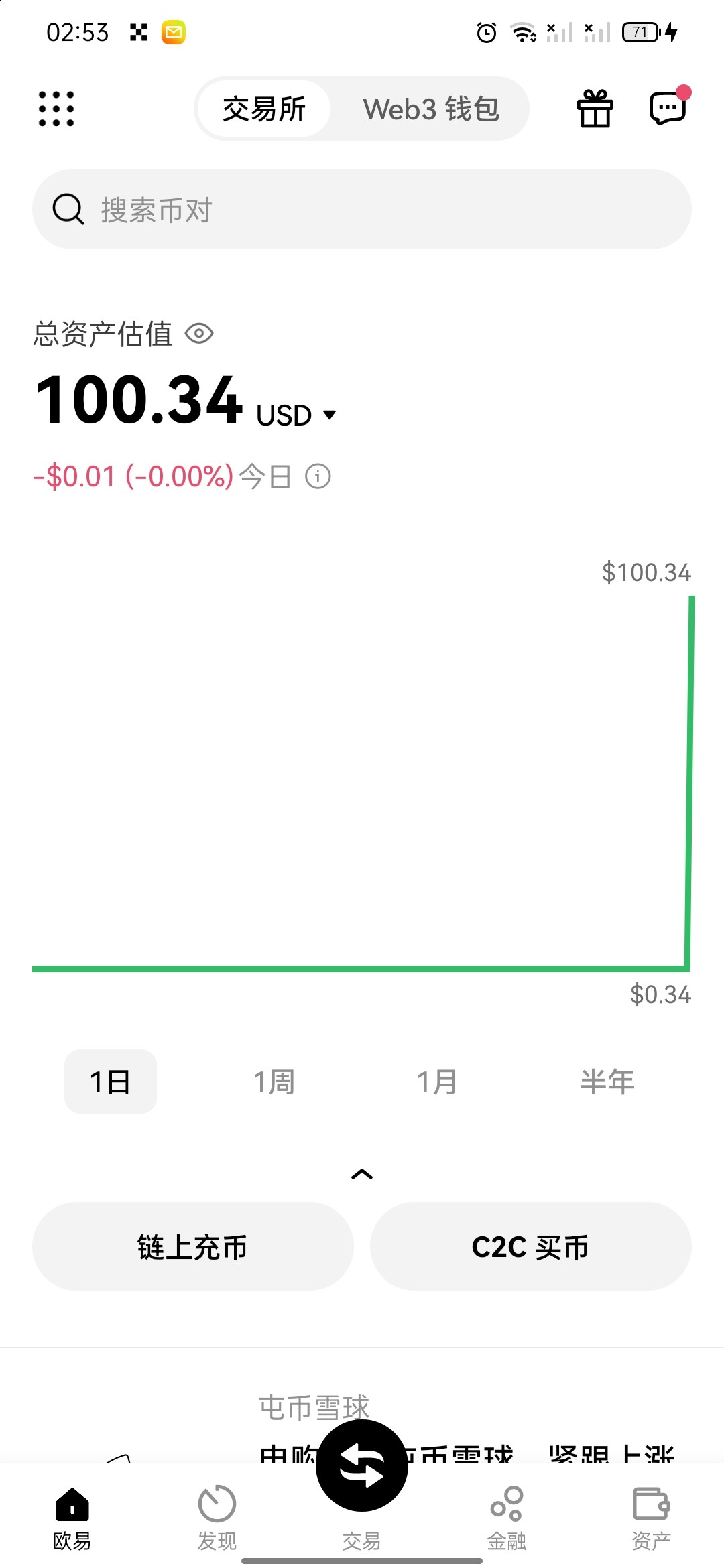Screen dimensions: 724x1568
Task: Open the messages chat icon
Action: 668,108
